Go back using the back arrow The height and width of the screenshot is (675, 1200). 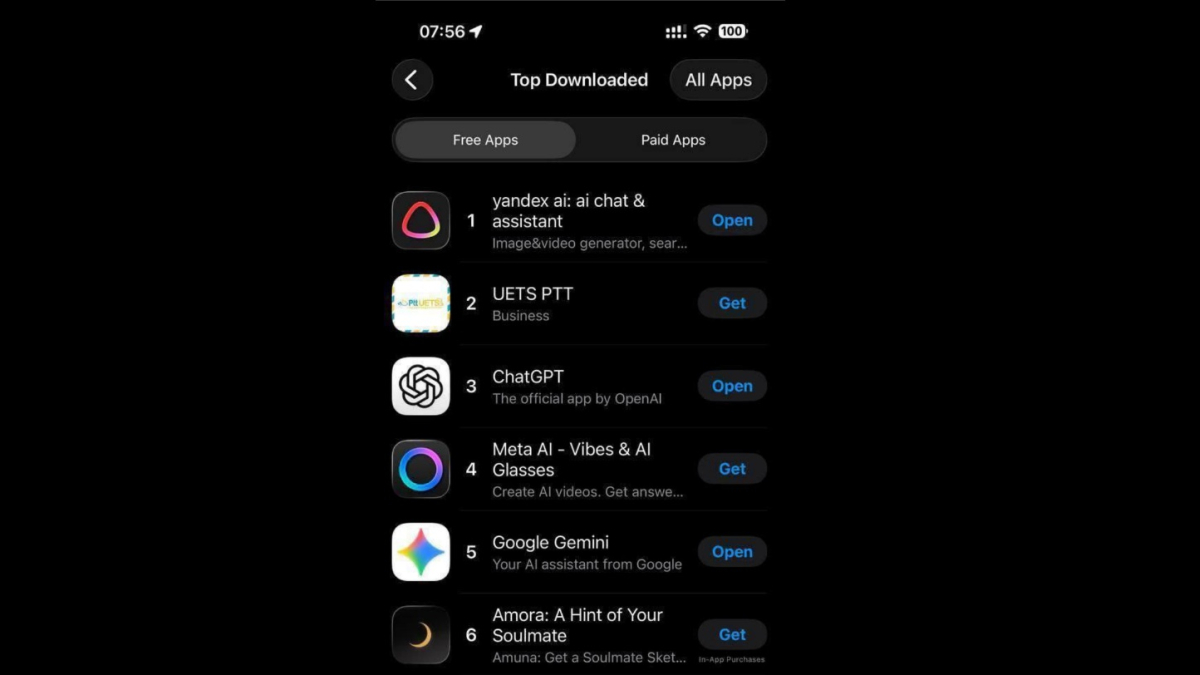click(x=412, y=80)
